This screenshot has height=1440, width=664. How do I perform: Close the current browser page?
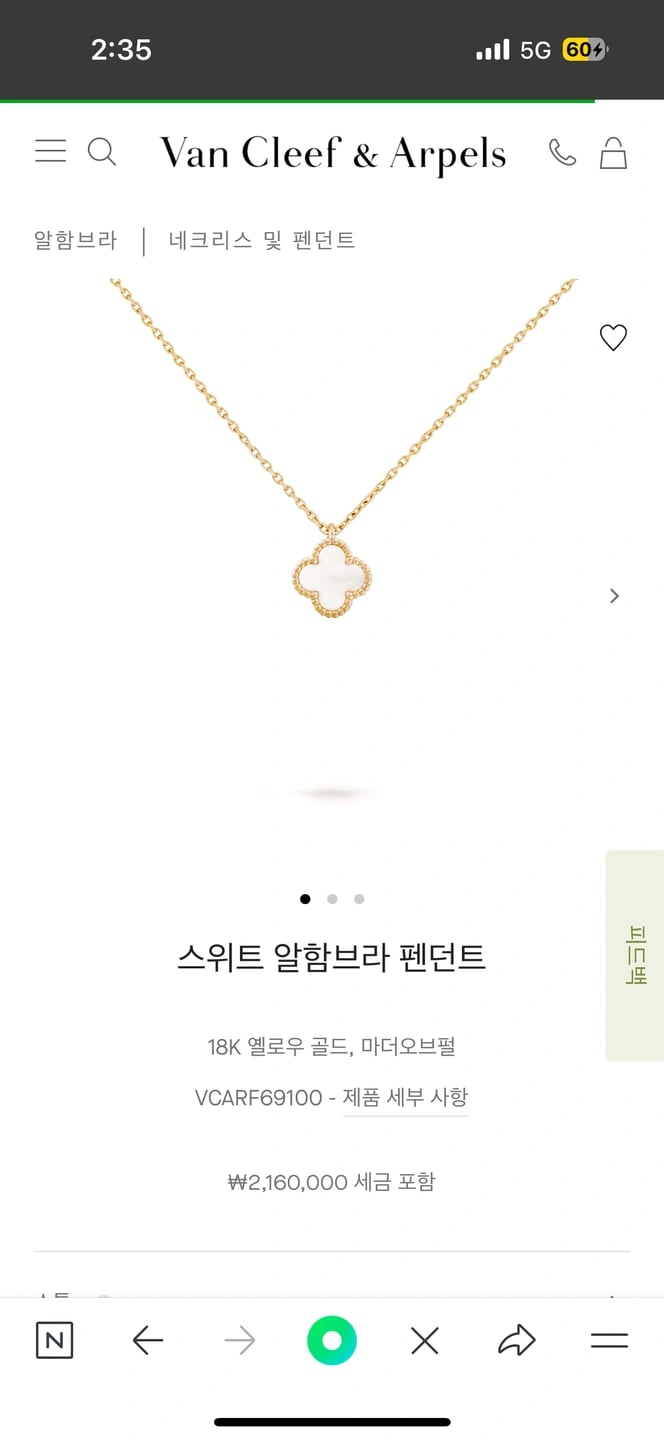coord(425,1341)
